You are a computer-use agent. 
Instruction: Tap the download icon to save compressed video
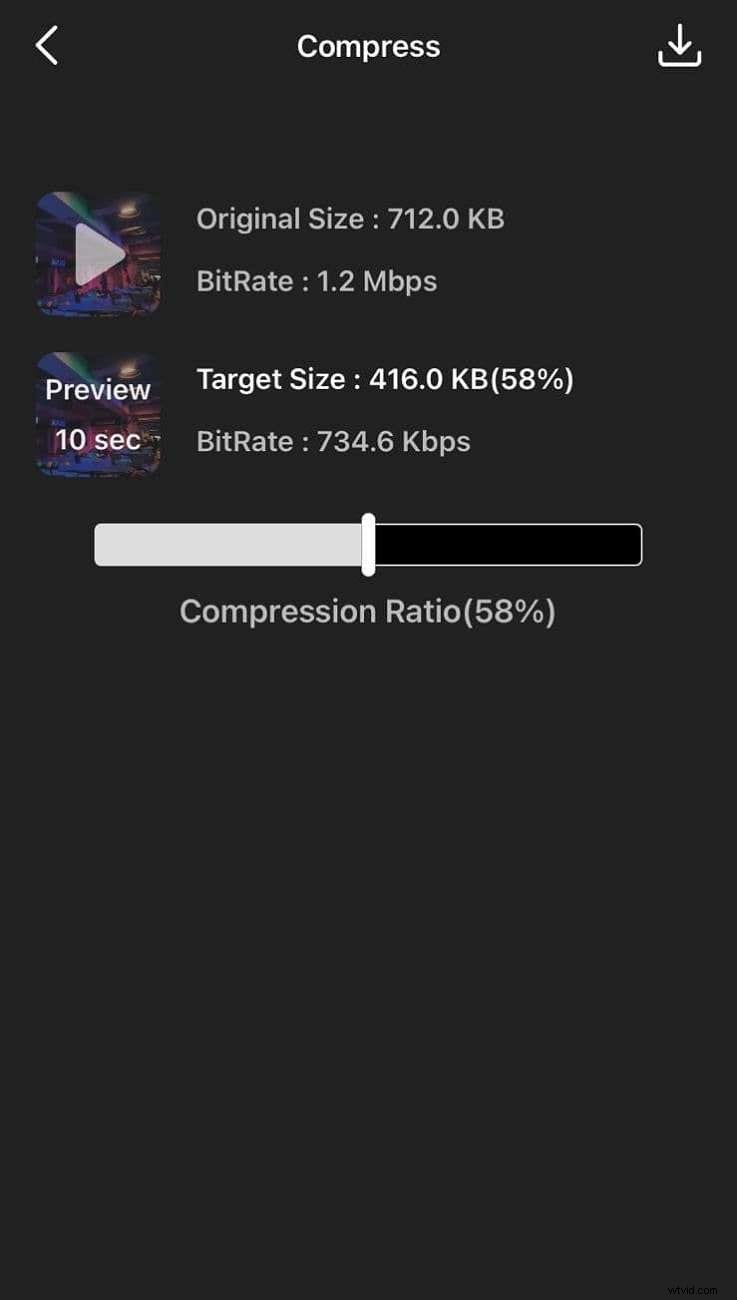(x=678, y=45)
